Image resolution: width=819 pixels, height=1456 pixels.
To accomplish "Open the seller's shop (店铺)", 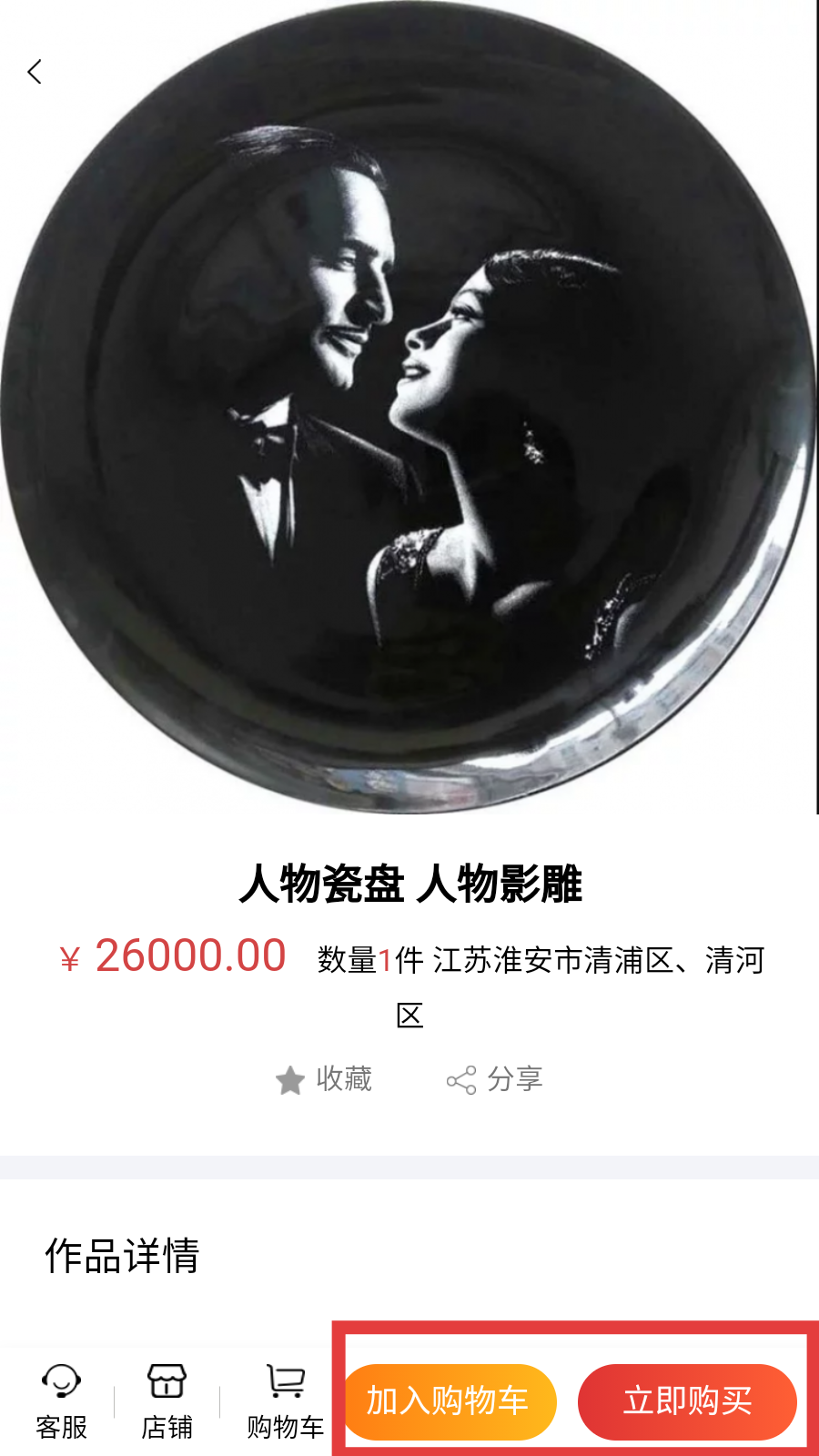I will [167, 1400].
